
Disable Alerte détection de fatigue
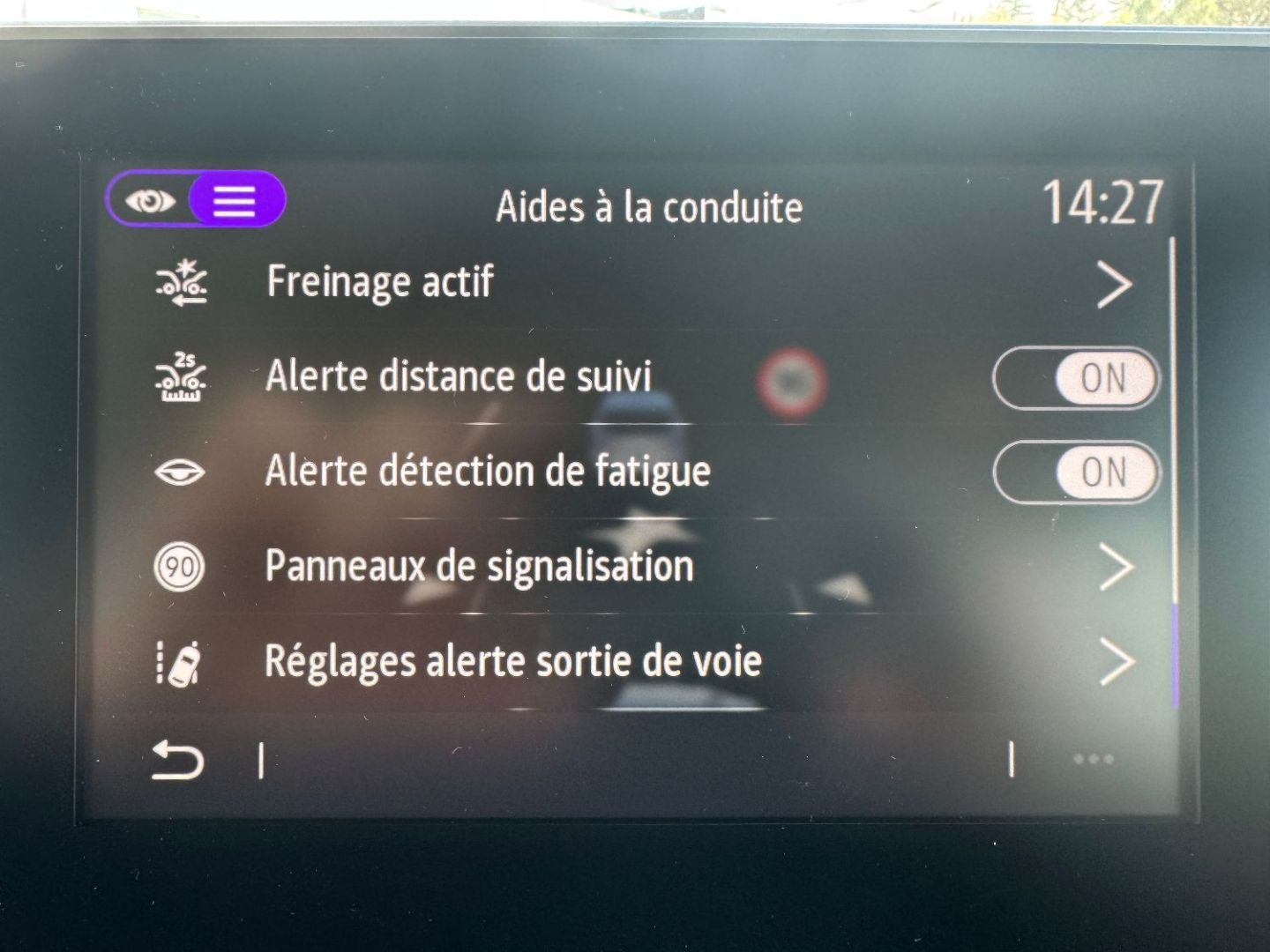point(1075,472)
